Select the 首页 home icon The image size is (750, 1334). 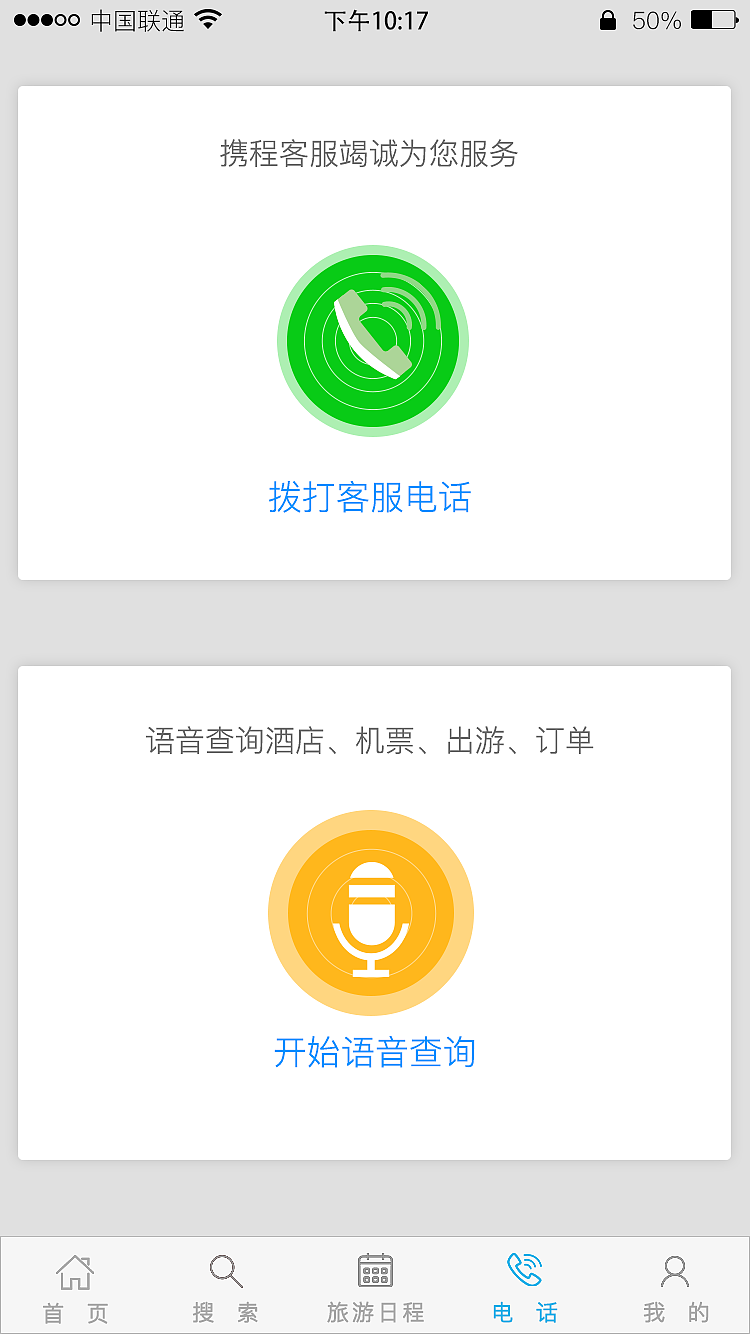pos(75,1272)
